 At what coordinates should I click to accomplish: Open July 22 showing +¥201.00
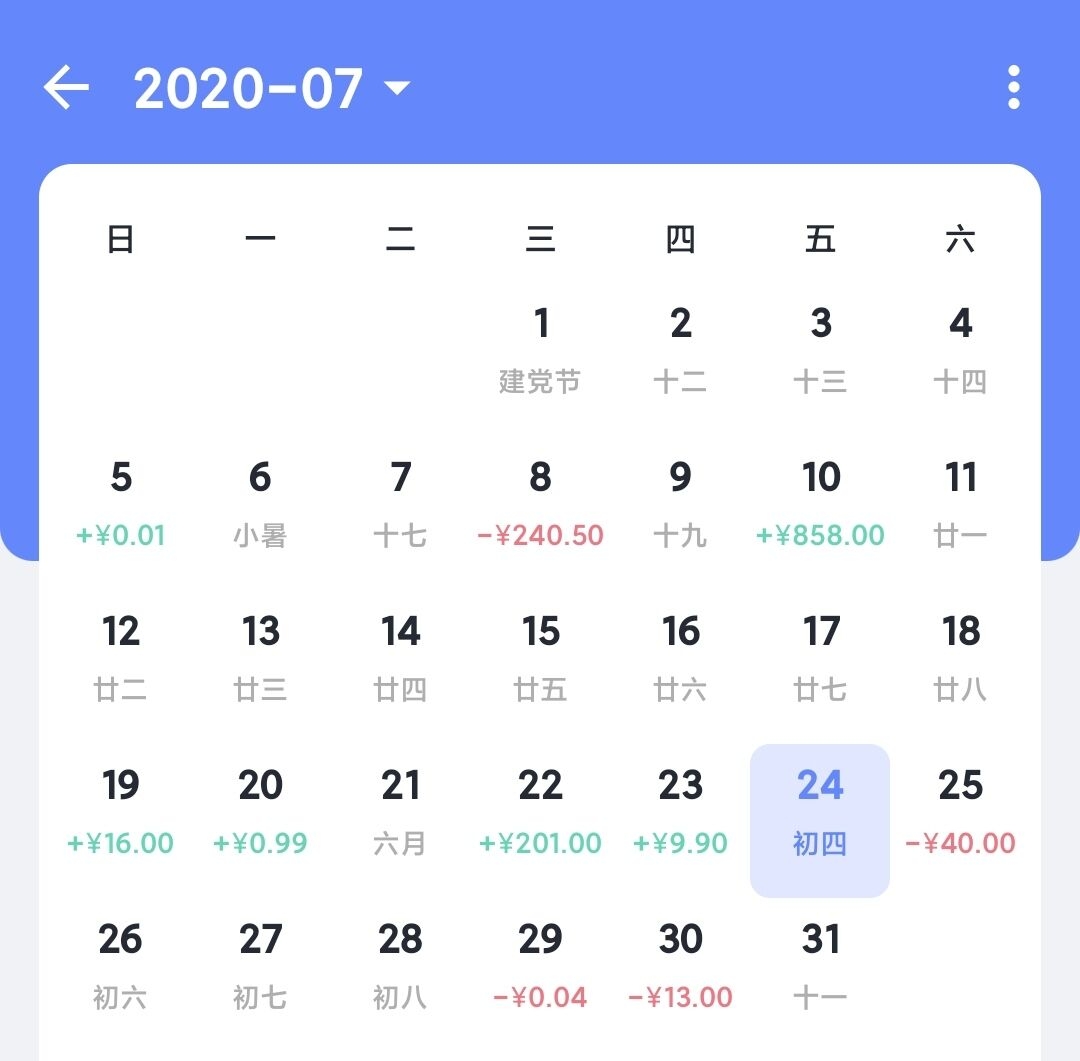540,812
